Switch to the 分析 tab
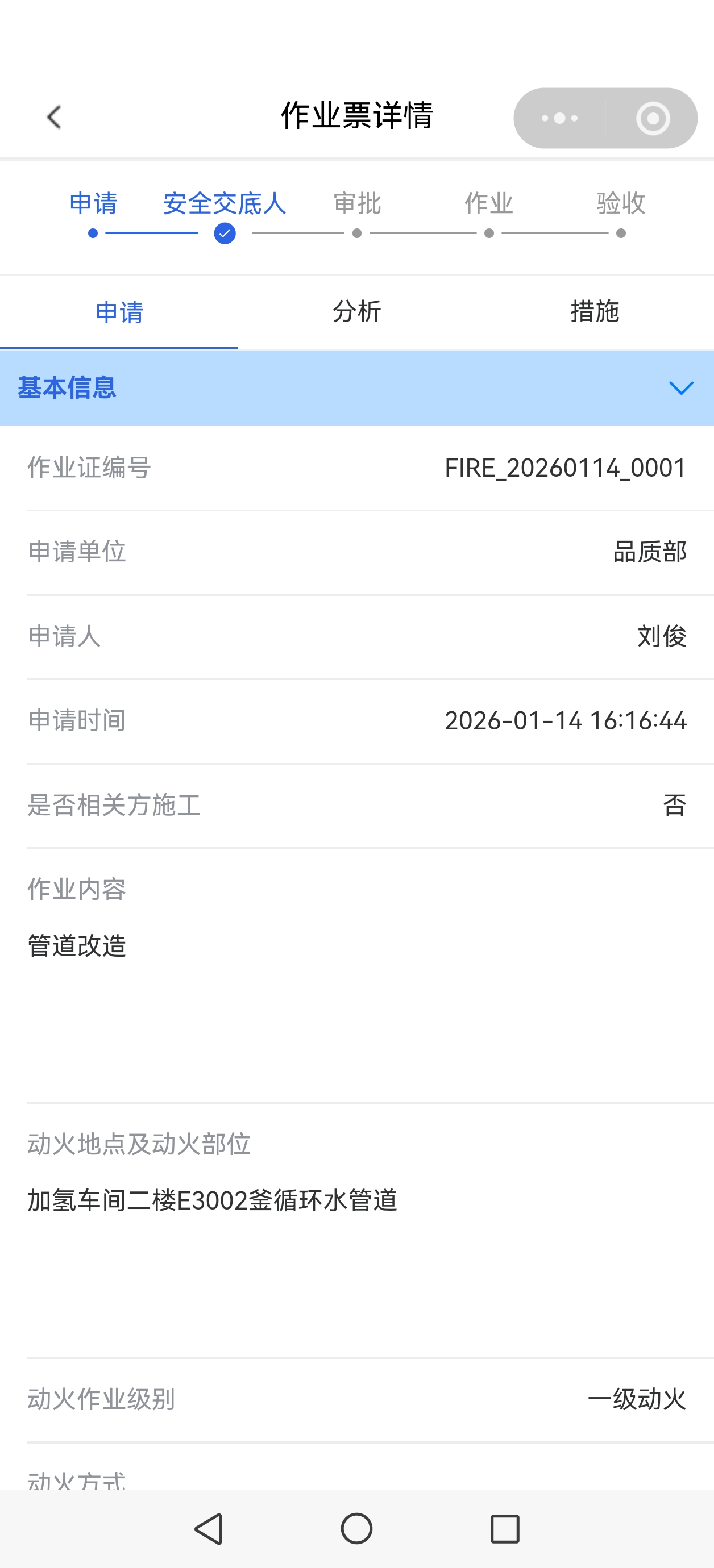Image resolution: width=714 pixels, height=1568 pixels. 357,312
